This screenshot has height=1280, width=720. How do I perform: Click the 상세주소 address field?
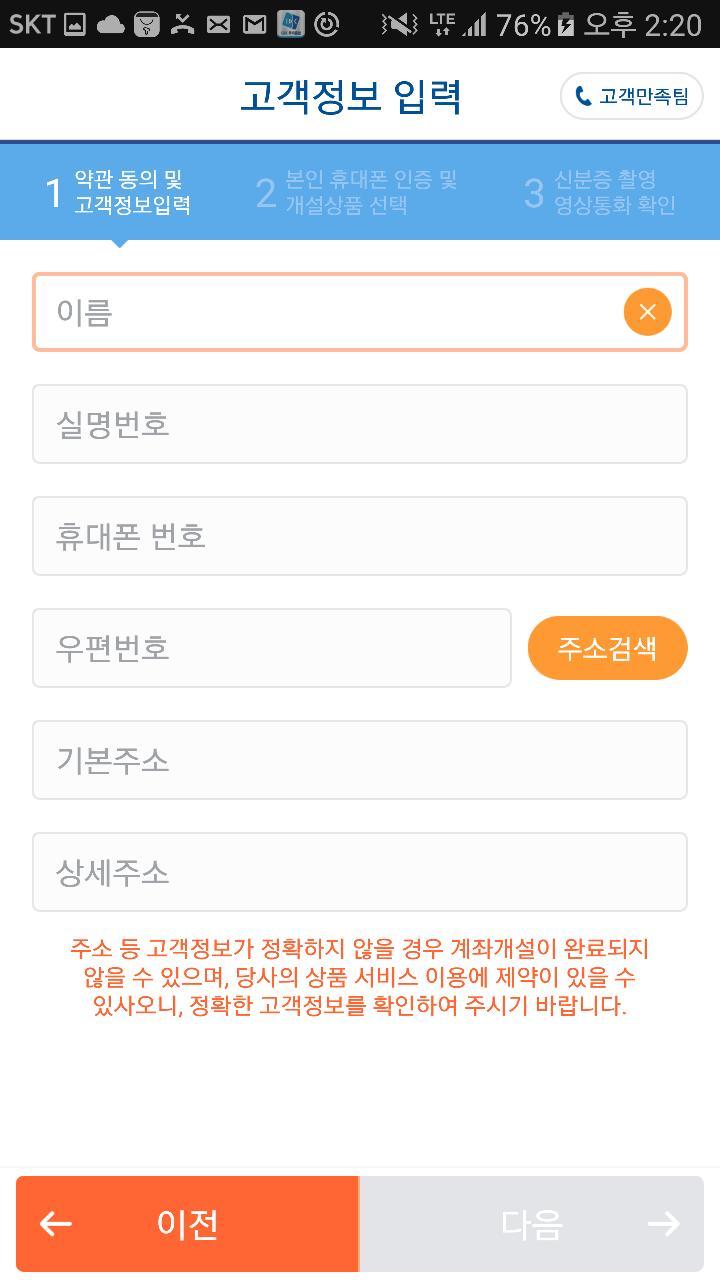coord(360,871)
